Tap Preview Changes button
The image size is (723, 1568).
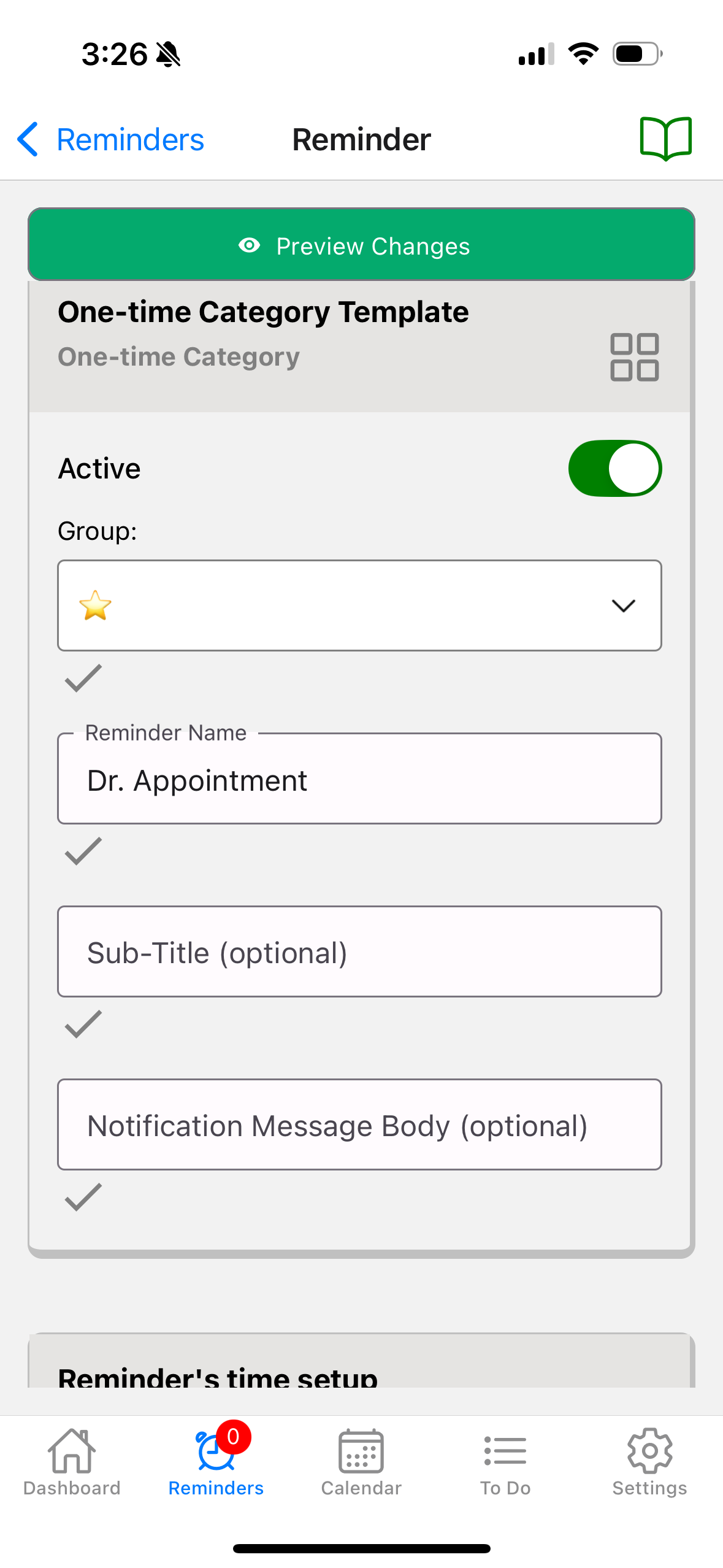coord(361,245)
